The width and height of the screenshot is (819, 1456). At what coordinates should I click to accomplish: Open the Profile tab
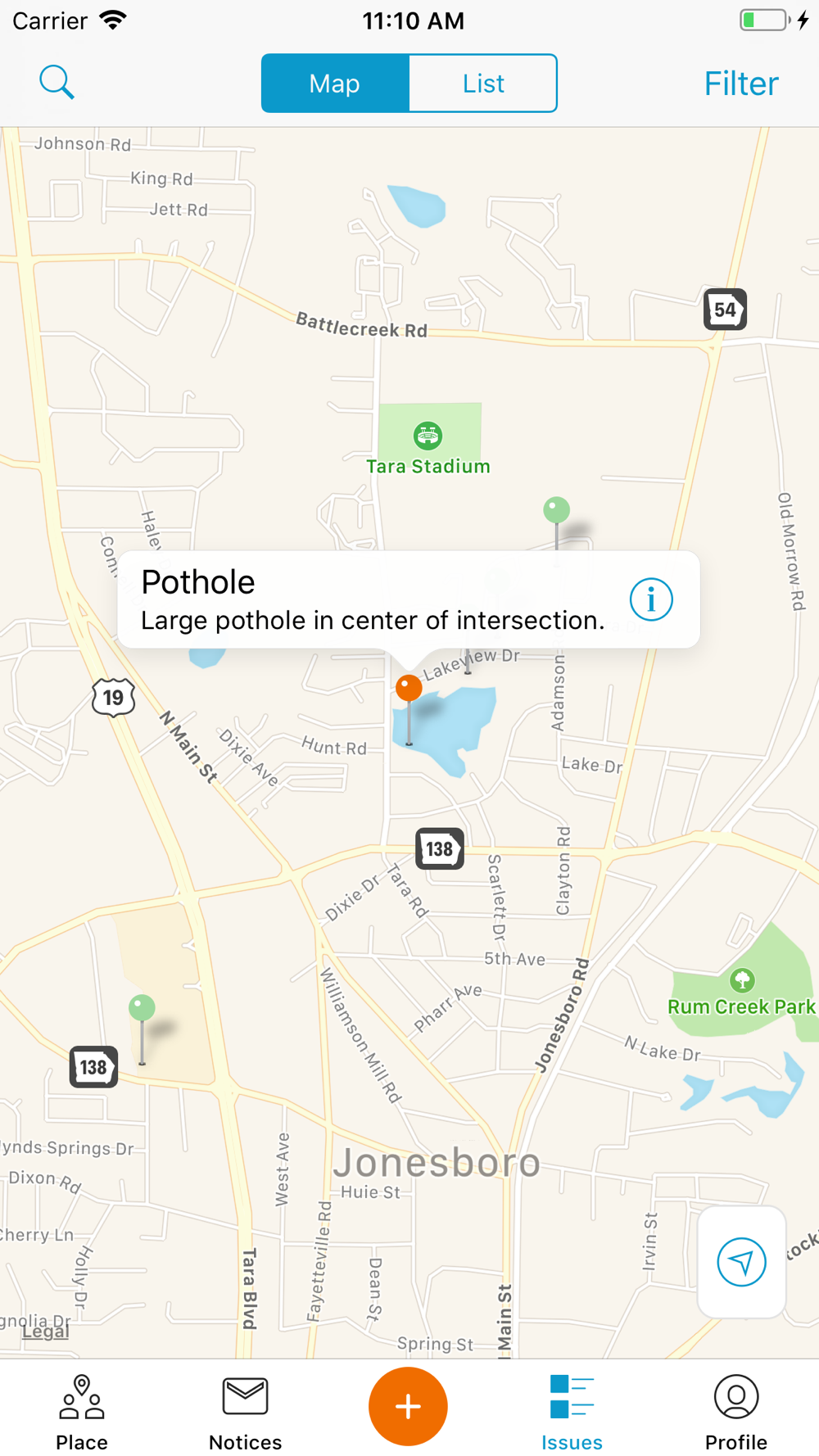coord(736,1413)
